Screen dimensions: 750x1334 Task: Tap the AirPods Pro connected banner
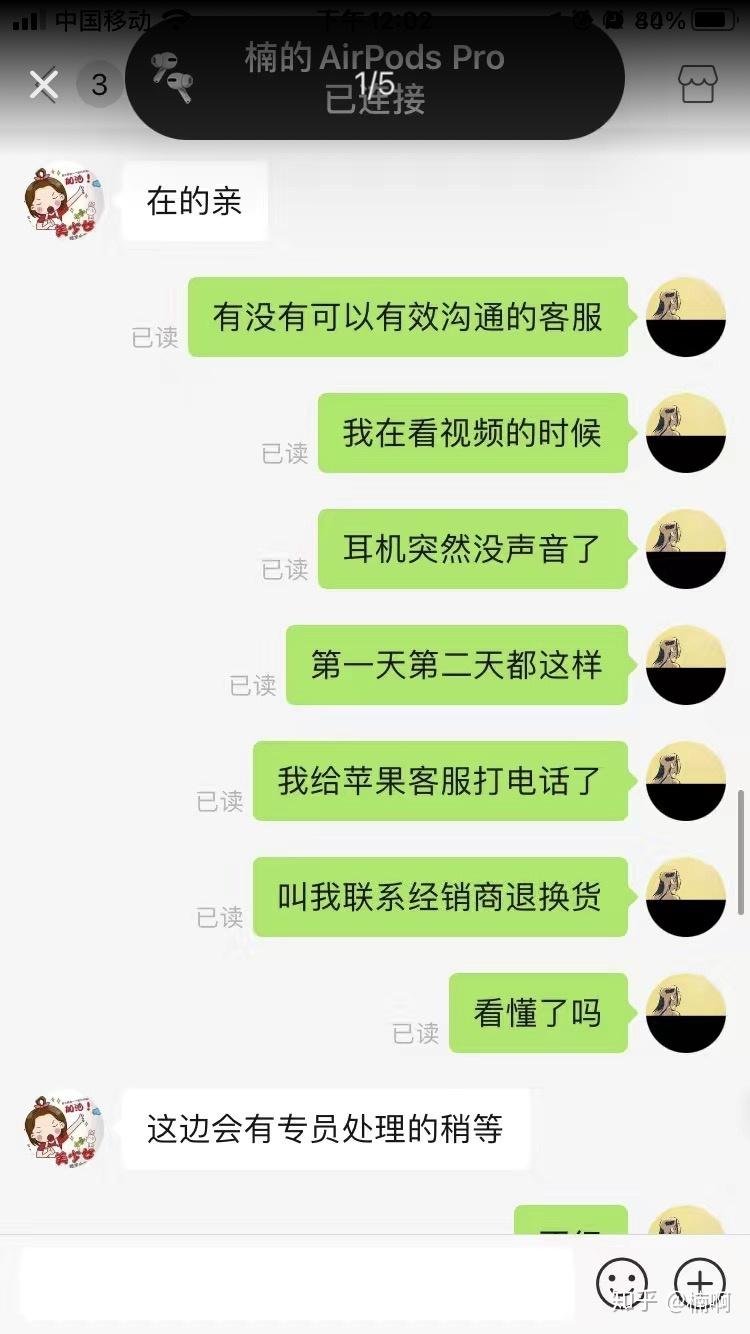[375, 78]
